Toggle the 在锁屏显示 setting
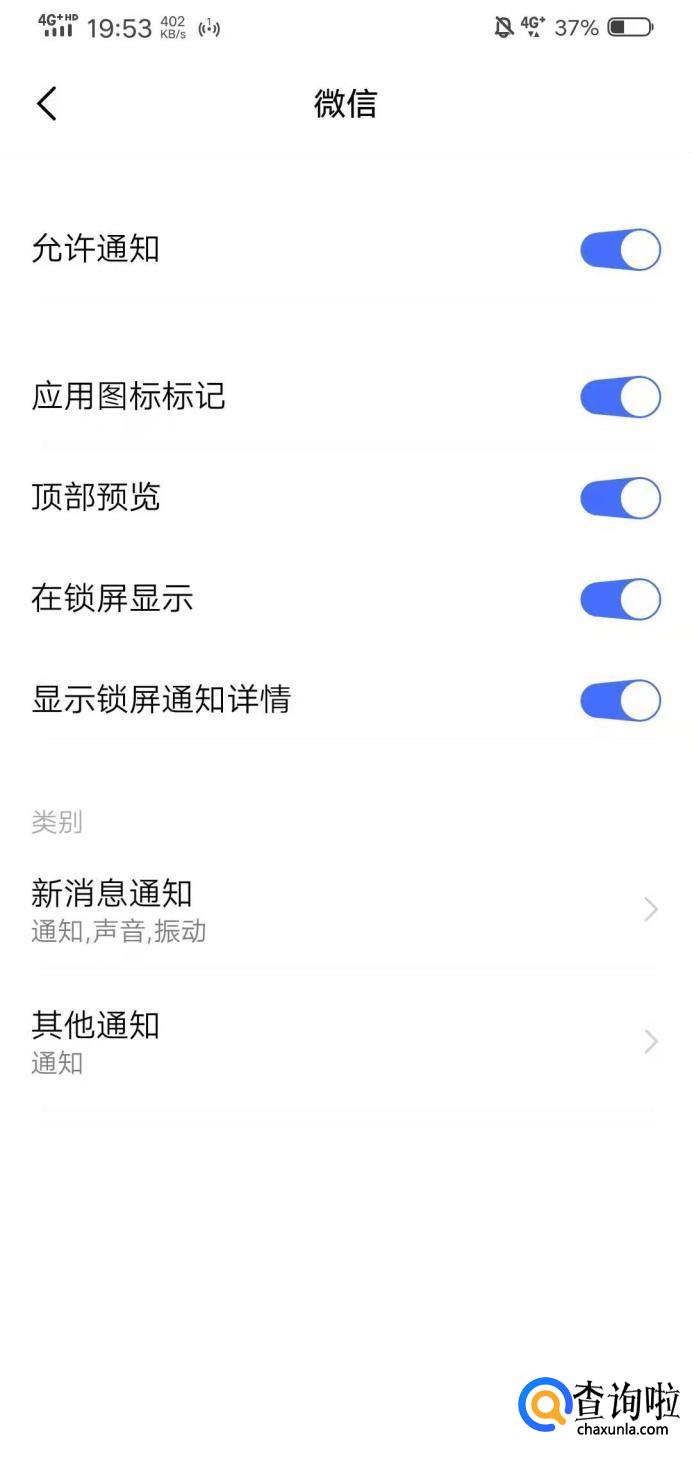Image resolution: width=692 pixels, height=1460 pixels. 620,599
